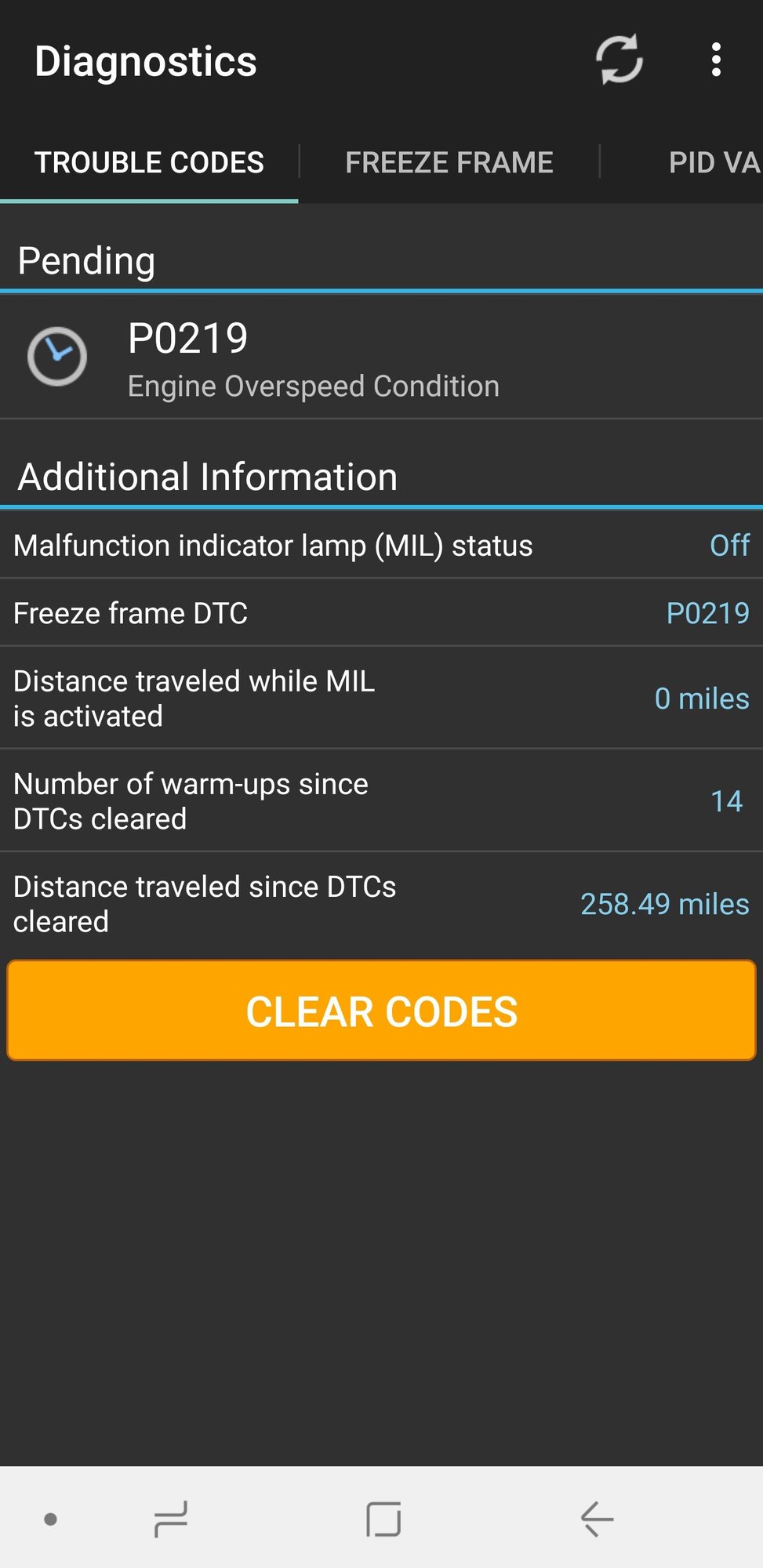Open the overflow menu
Image resolution: width=763 pixels, height=1568 pixels.
pyautogui.click(x=715, y=60)
